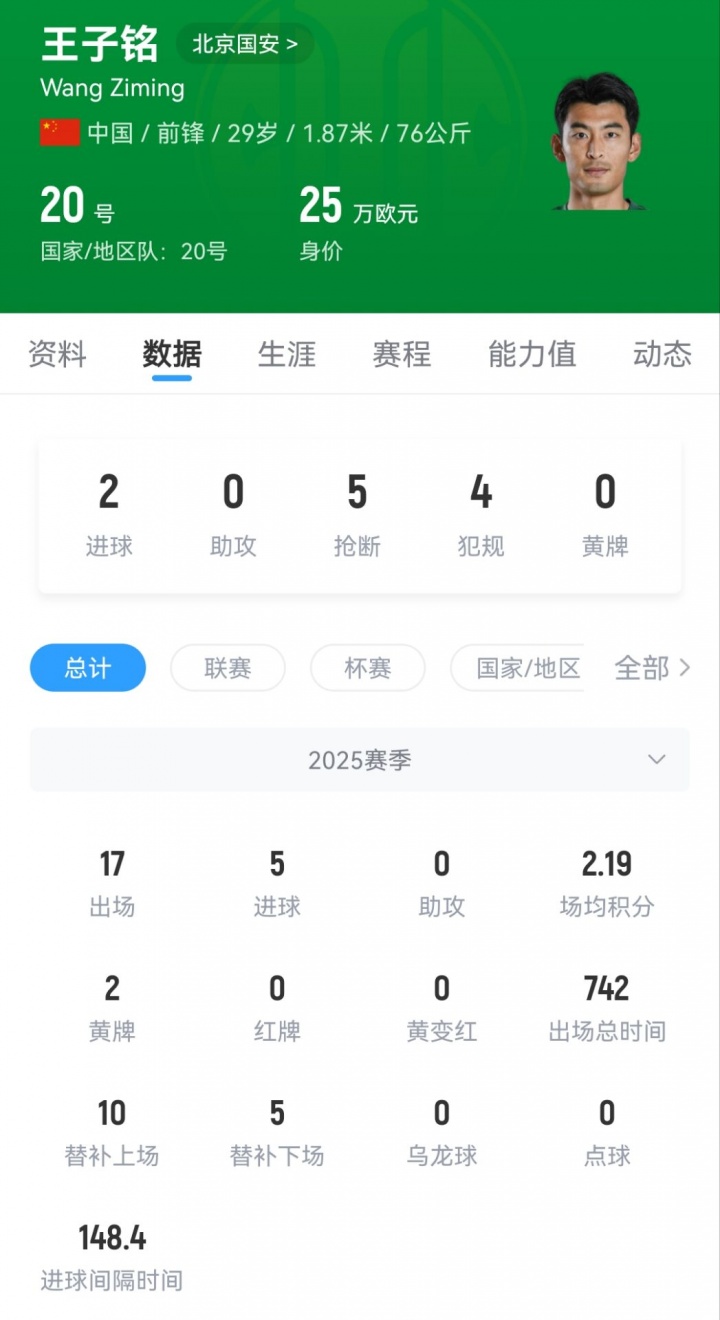Image resolution: width=720 pixels, height=1320 pixels.
Task: Switch to the 动态 tab
Action: coord(662,354)
